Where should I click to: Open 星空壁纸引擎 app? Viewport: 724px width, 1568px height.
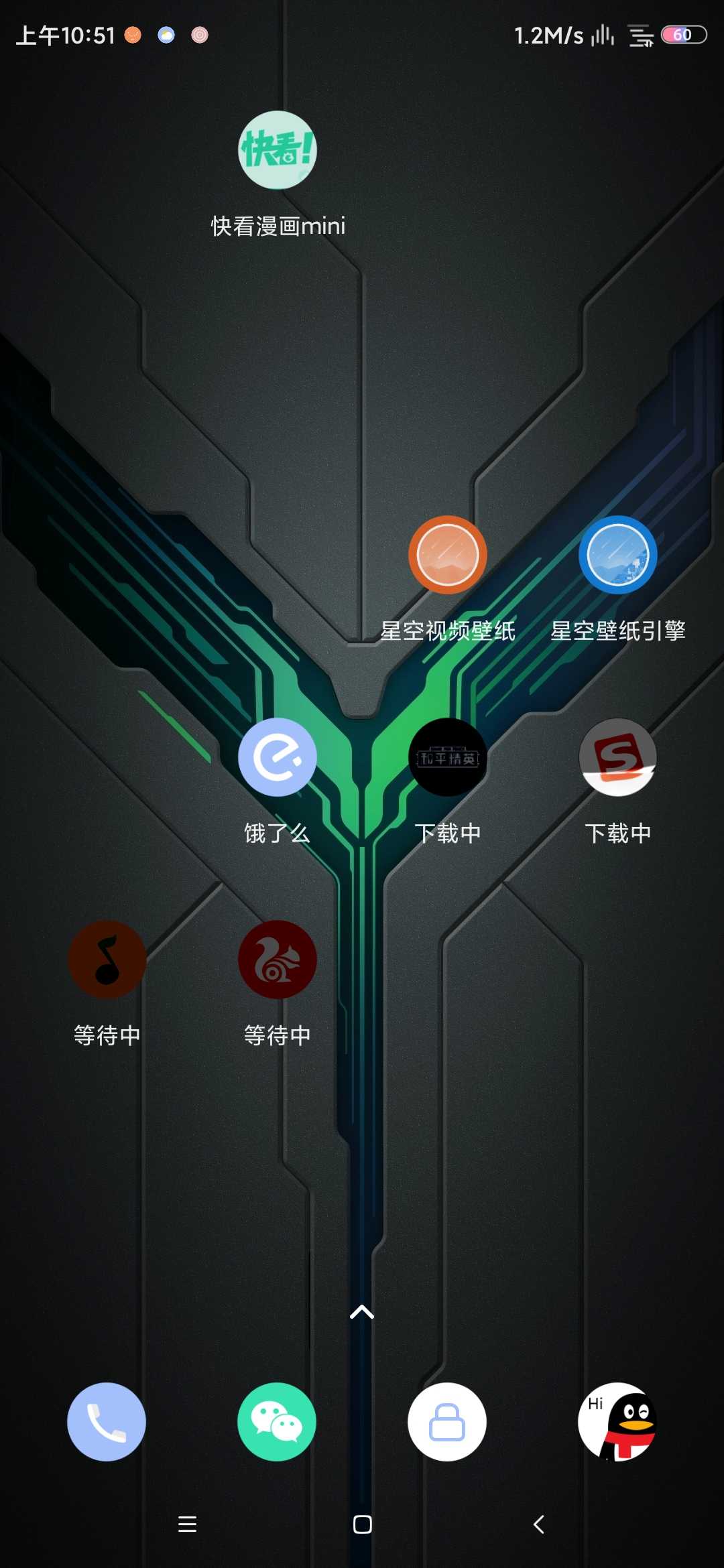pos(618,555)
